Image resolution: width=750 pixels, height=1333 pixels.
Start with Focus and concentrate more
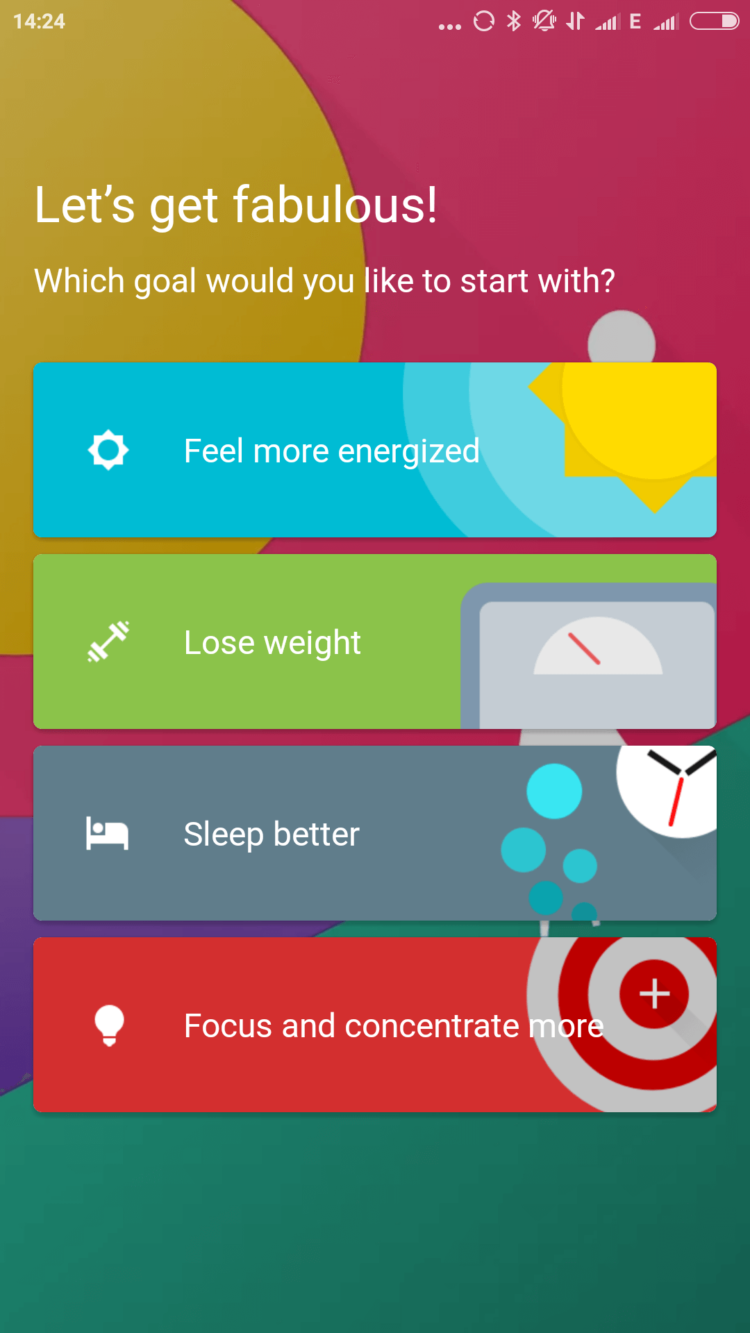tap(374, 1025)
